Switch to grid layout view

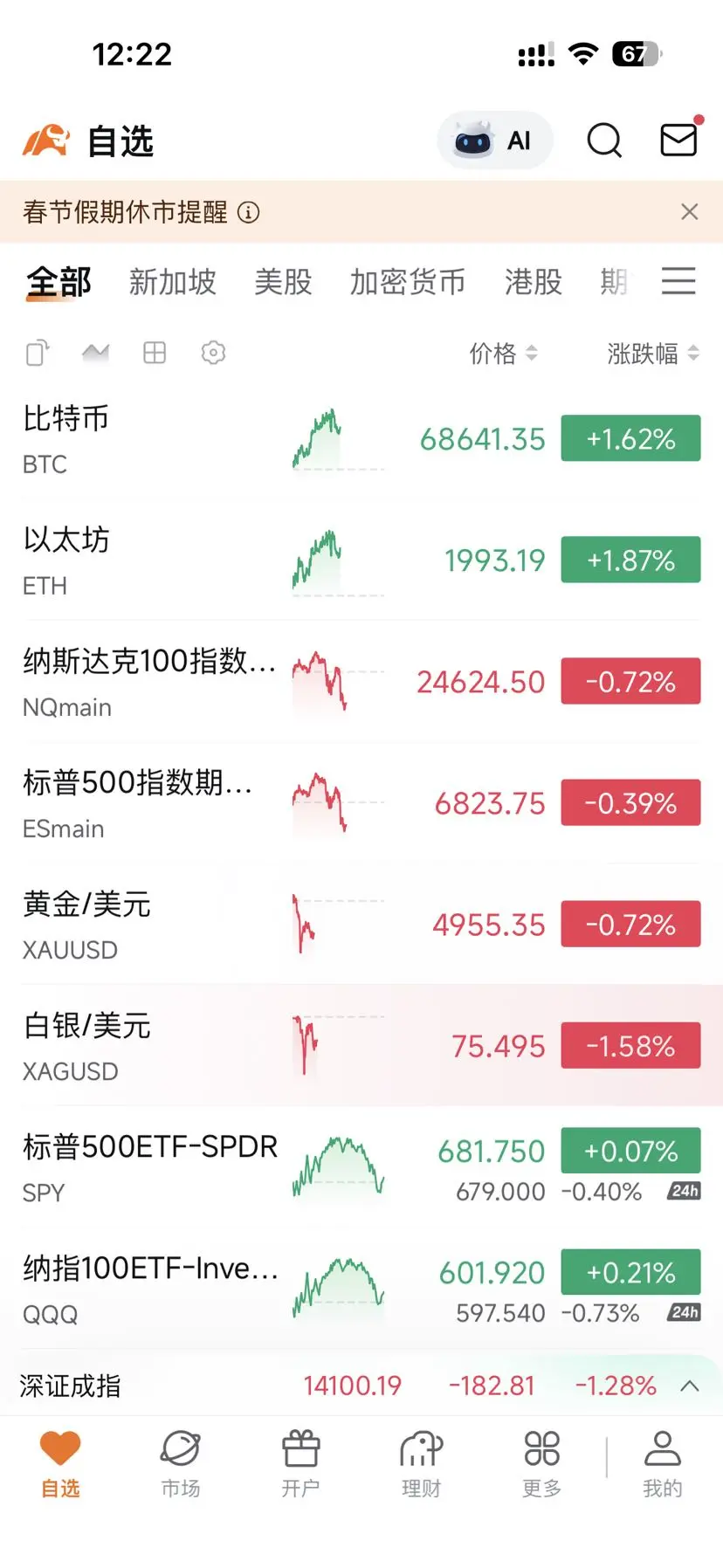point(155,353)
